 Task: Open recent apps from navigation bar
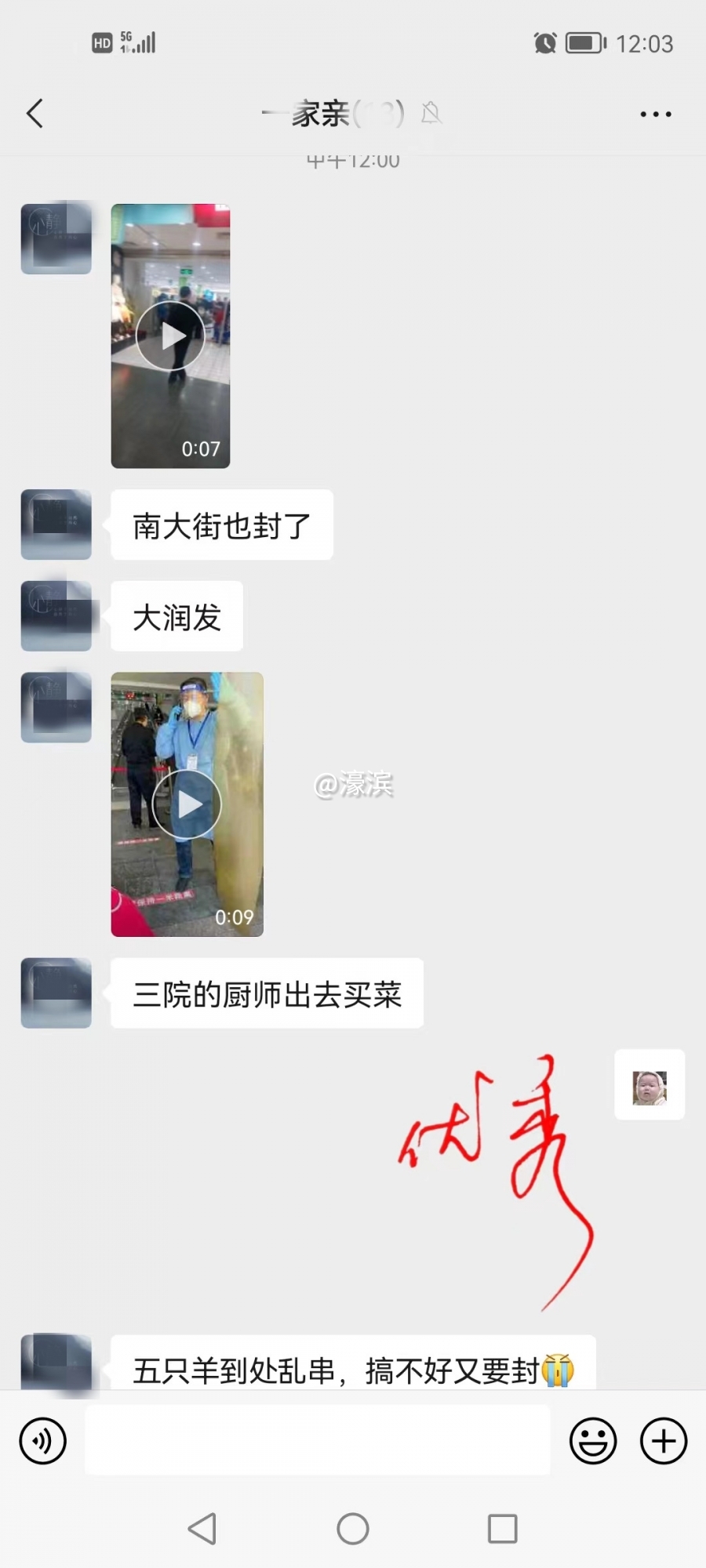pyautogui.click(x=502, y=1529)
